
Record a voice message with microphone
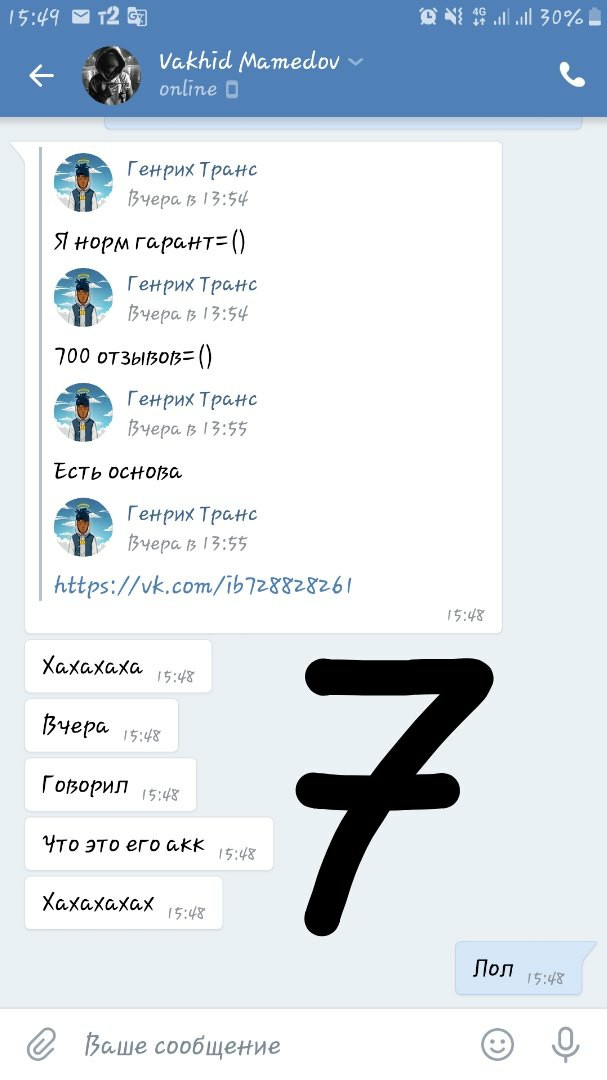click(565, 1045)
